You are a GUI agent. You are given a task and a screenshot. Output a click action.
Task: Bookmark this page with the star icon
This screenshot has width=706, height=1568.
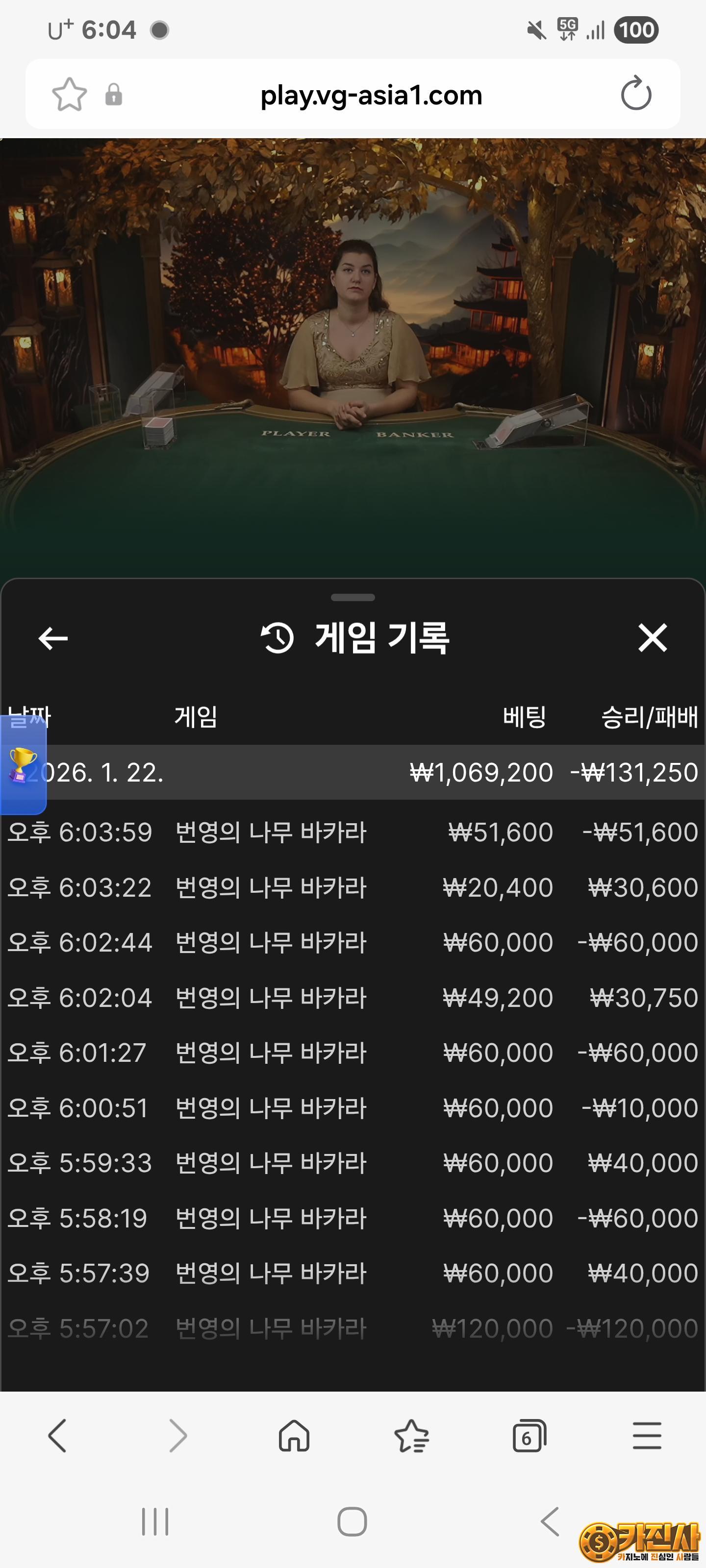70,95
